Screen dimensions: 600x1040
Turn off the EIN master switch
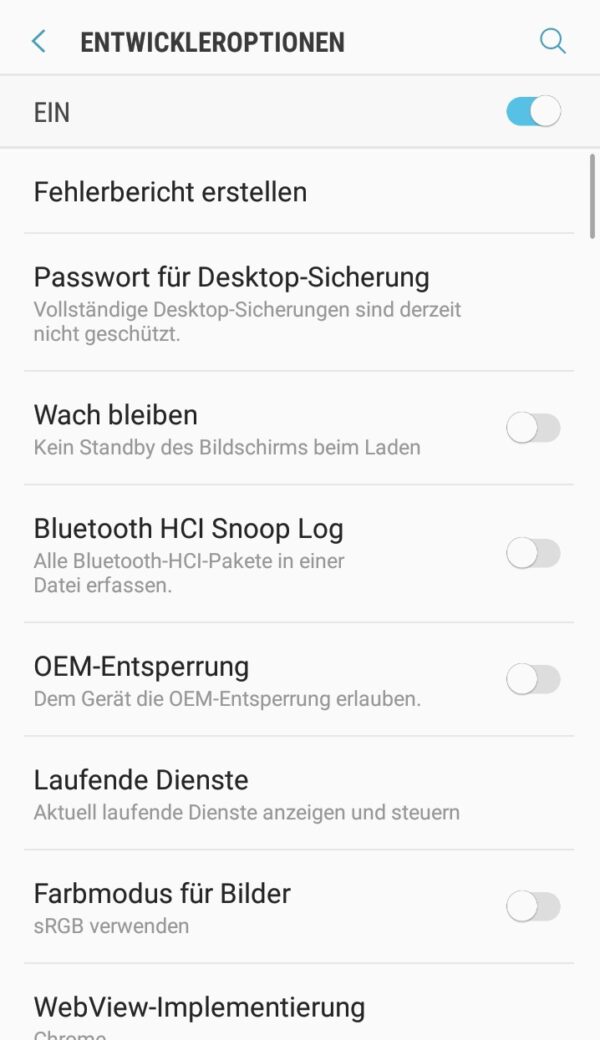(x=533, y=111)
